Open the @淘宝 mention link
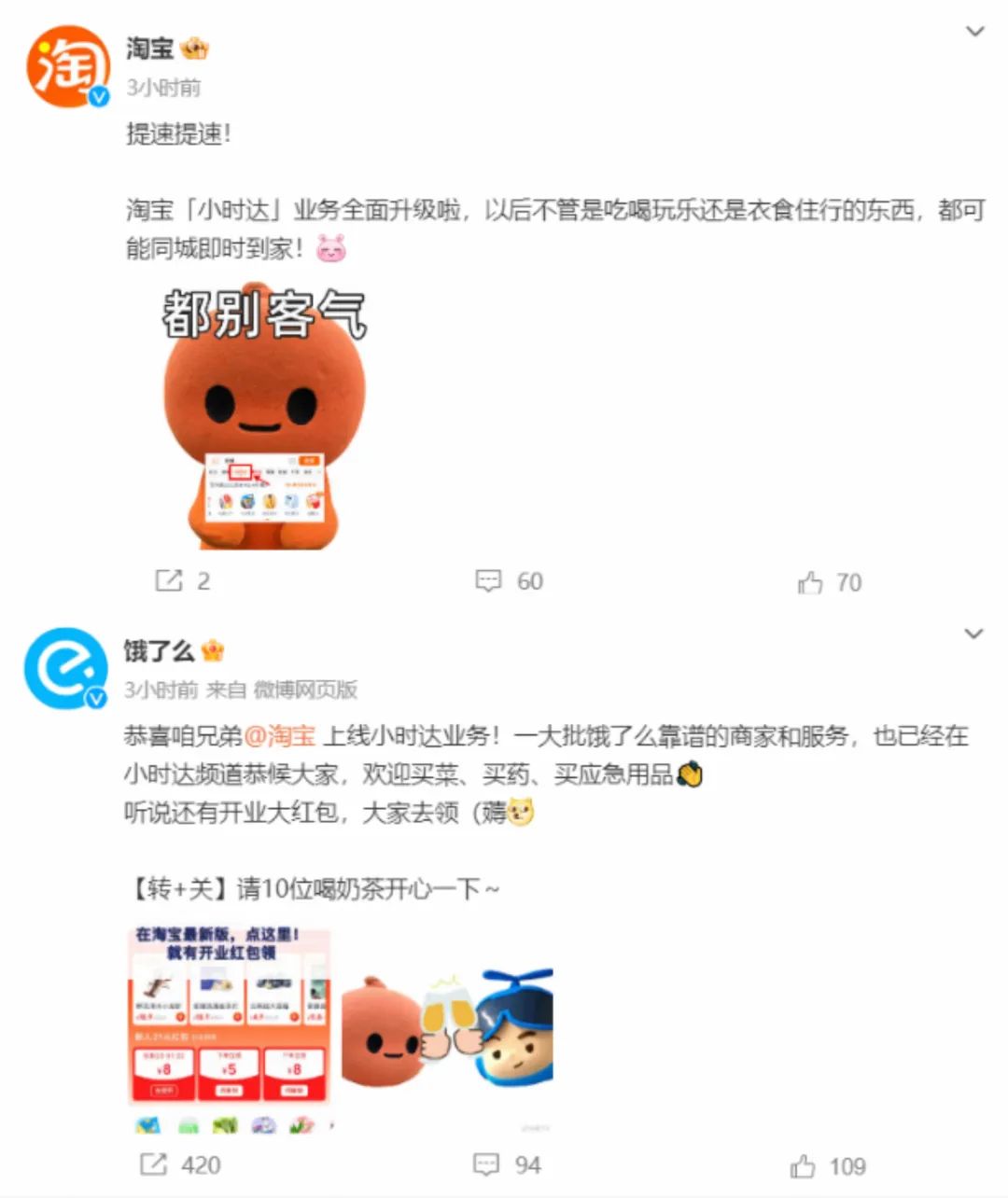 pyautogui.click(x=280, y=736)
